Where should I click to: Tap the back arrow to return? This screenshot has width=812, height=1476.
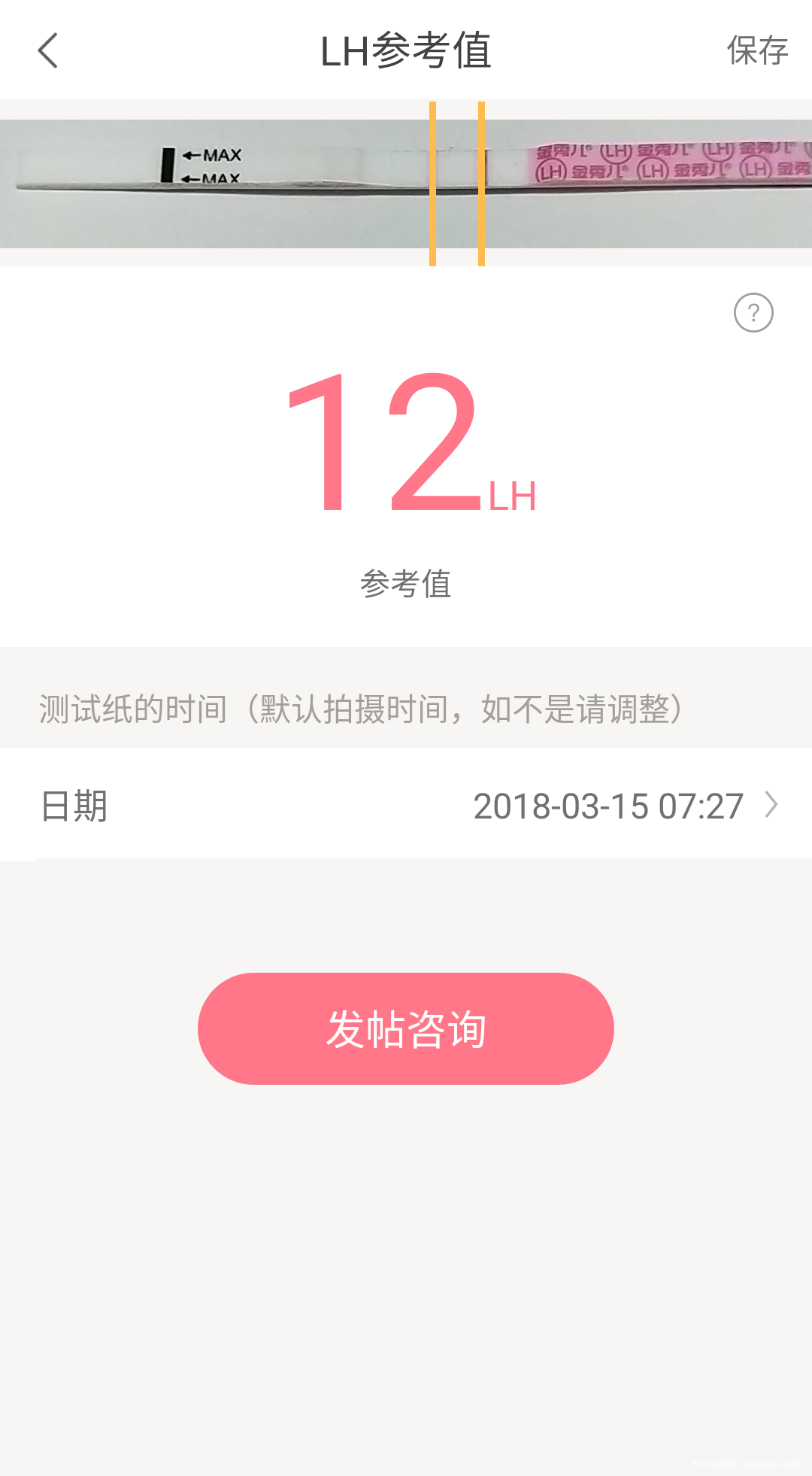[47, 51]
